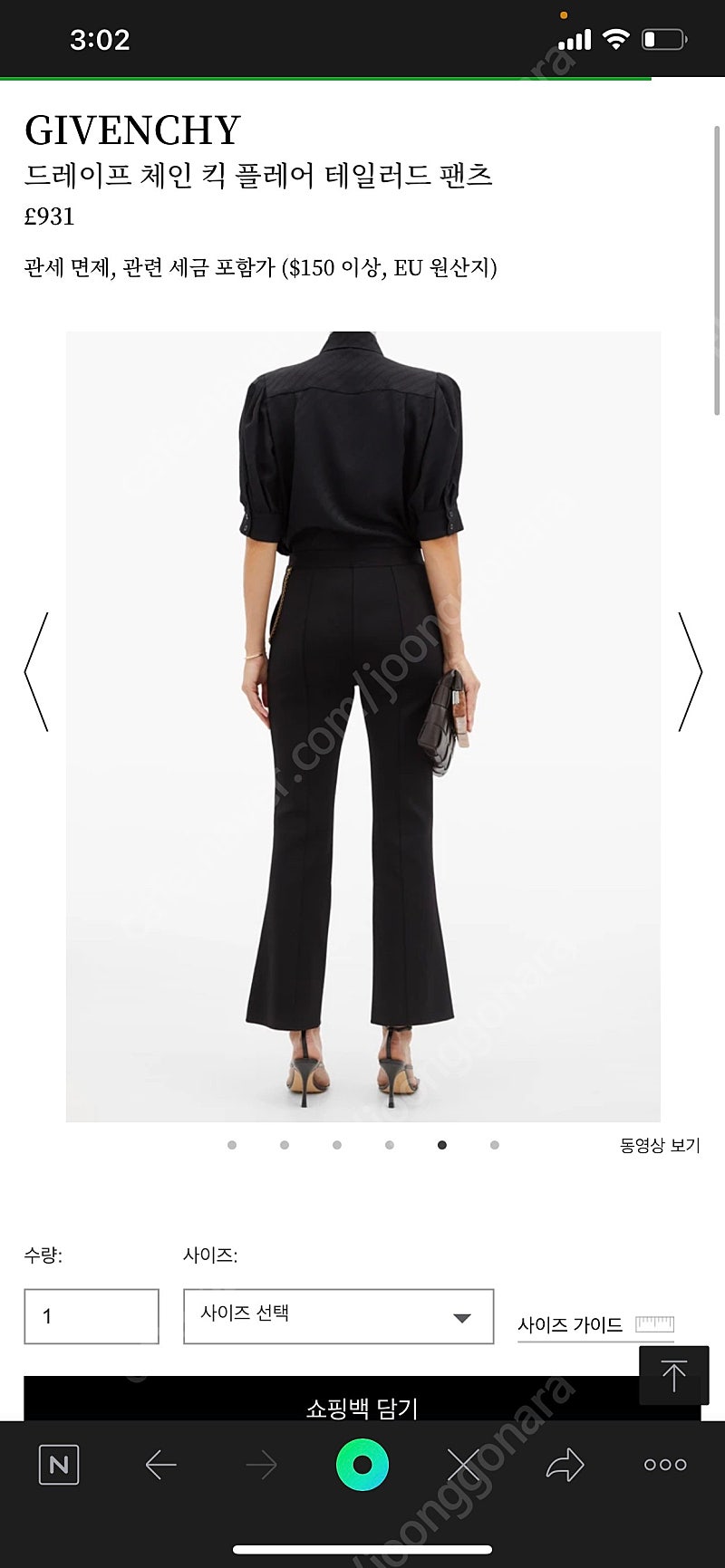Image resolution: width=725 pixels, height=1568 pixels.
Task: Edit the 수량 quantity field
Action: pyautogui.click(x=92, y=1316)
